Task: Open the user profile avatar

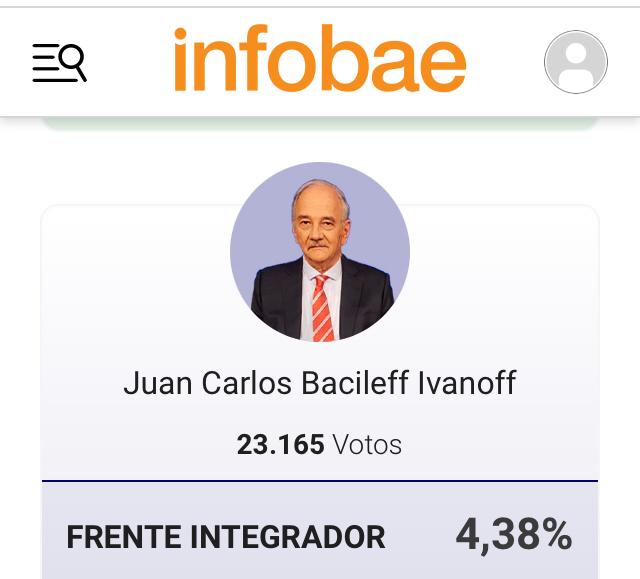Action: (x=576, y=62)
